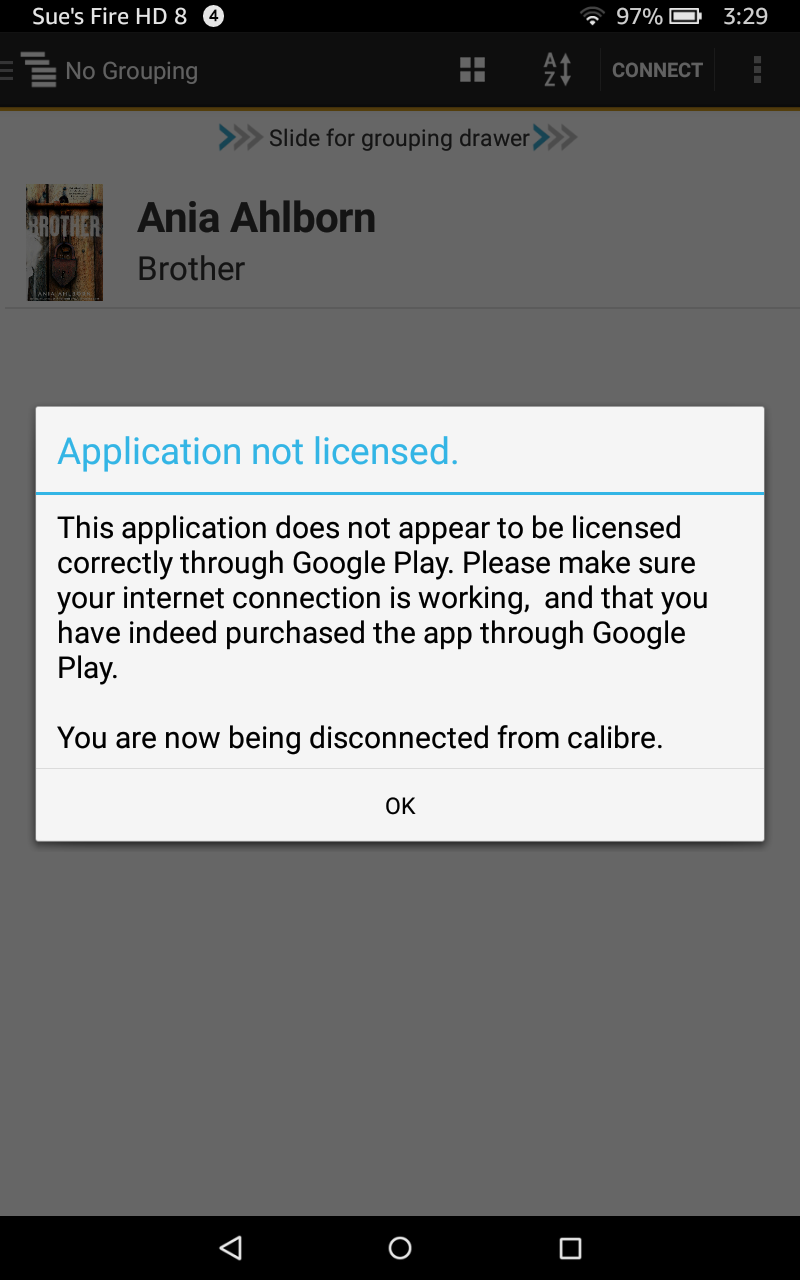Tap the CONNECT button
This screenshot has width=800, height=1280.
click(x=657, y=70)
